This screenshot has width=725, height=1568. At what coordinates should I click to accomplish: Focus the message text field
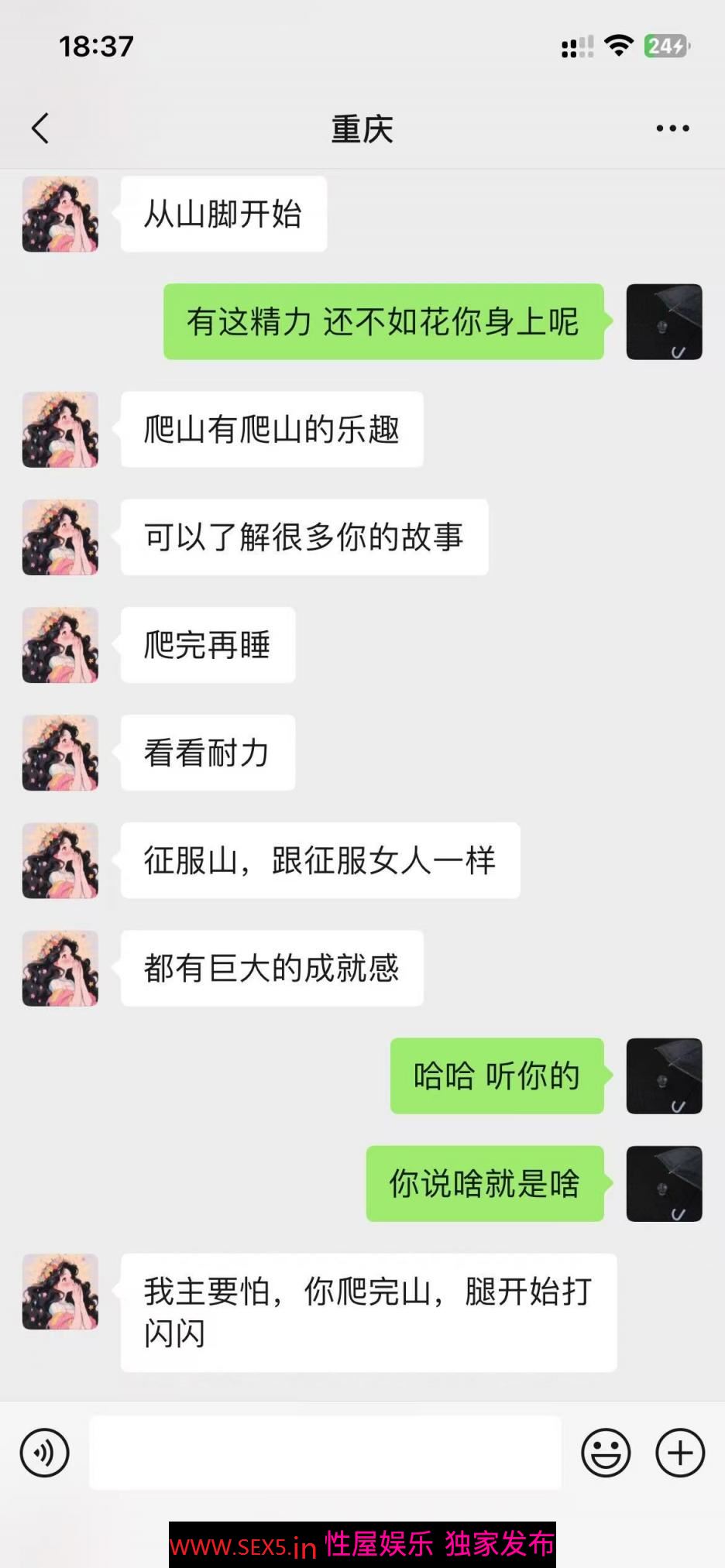325,1453
